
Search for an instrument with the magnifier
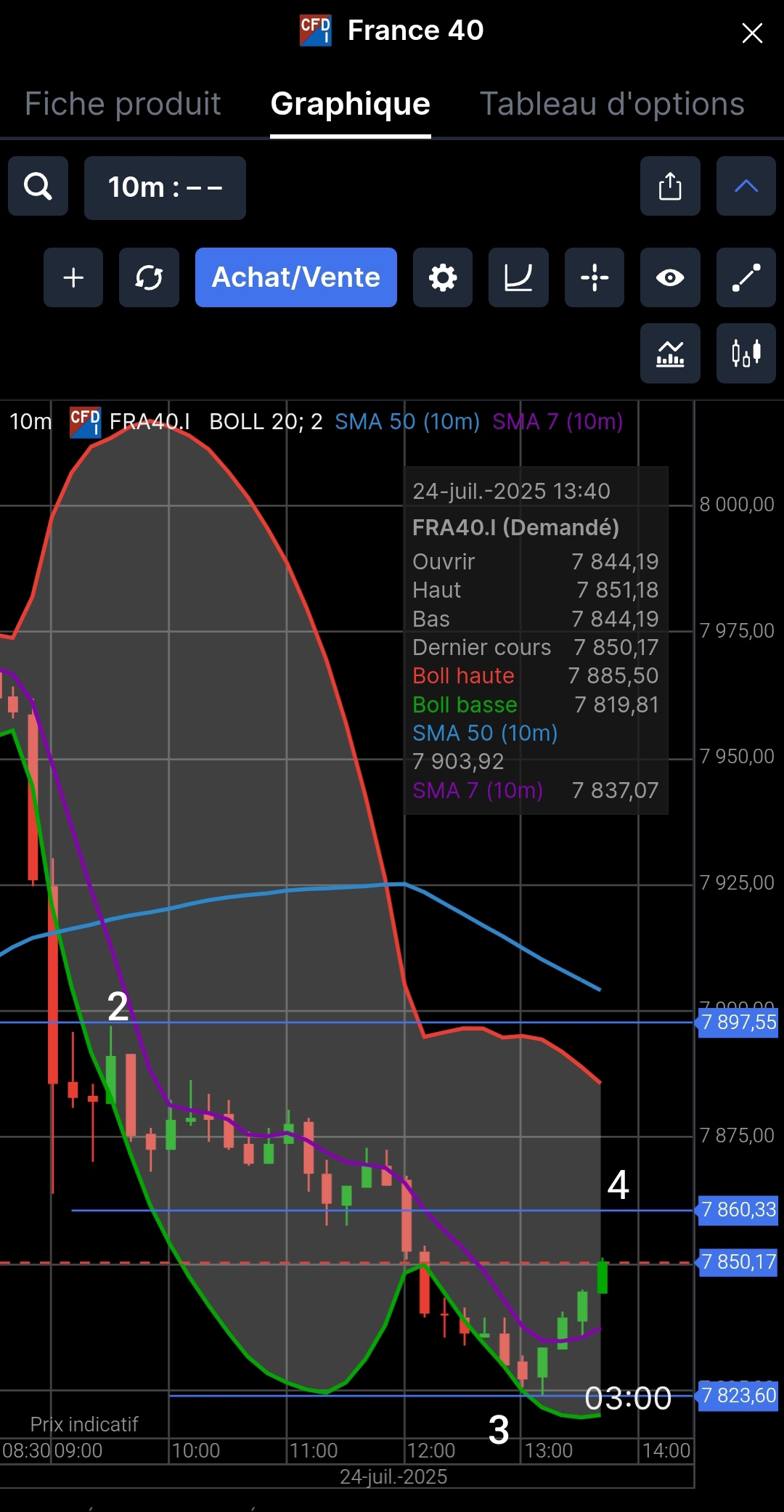[38, 187]
